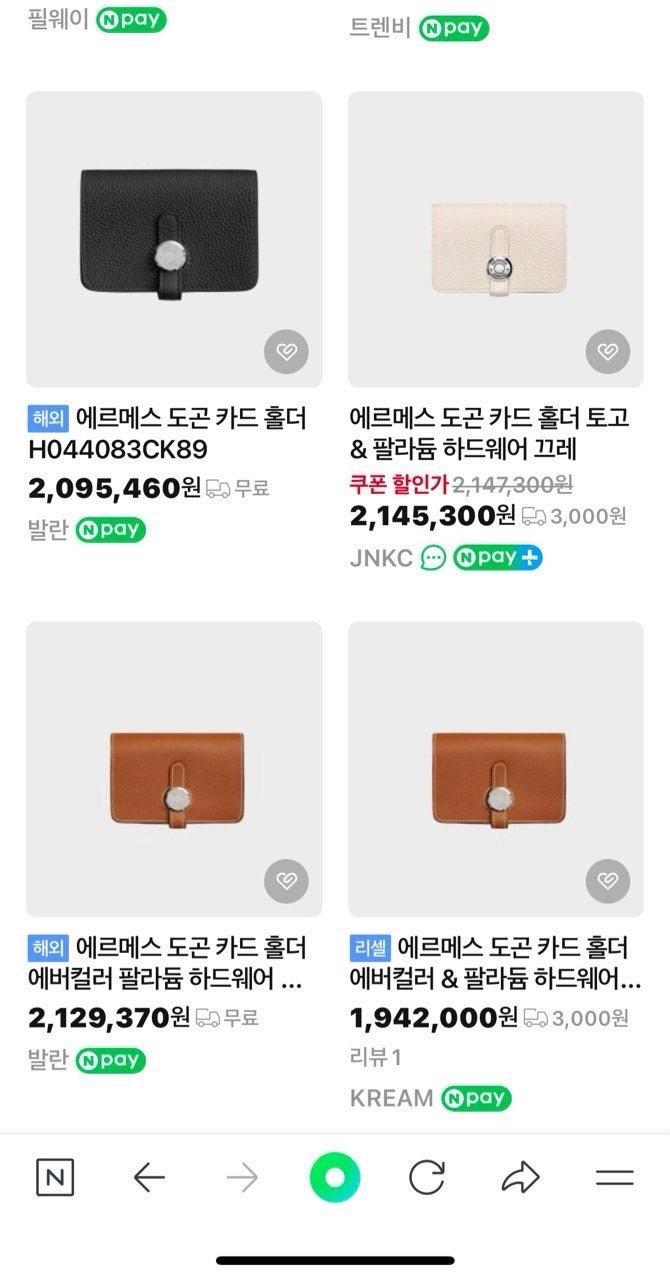This screenshot has height=1278, width=670.
Task: Go back to the previous page
Action: (149, 1178)
